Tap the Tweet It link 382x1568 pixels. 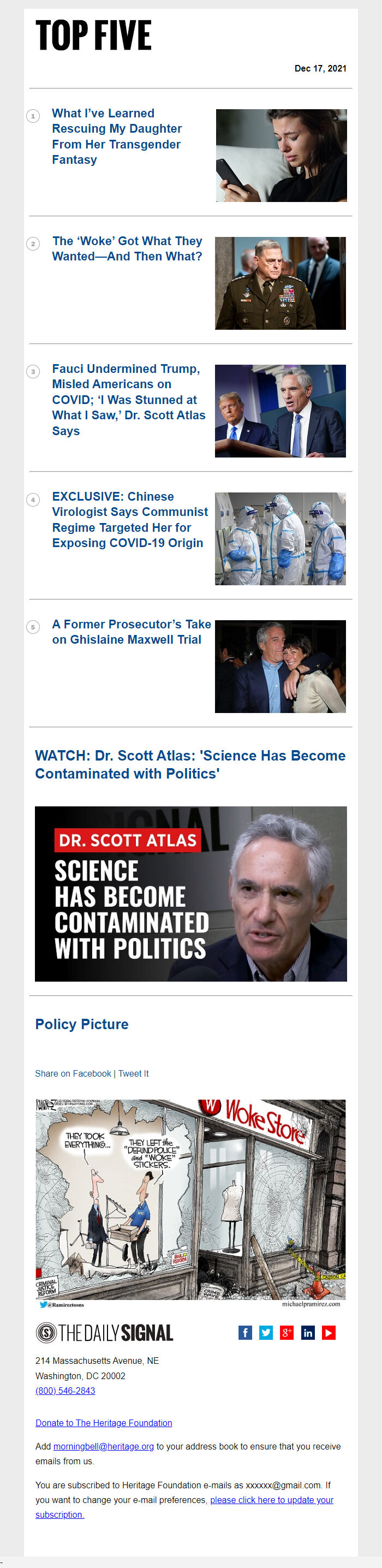point(133,1073)
